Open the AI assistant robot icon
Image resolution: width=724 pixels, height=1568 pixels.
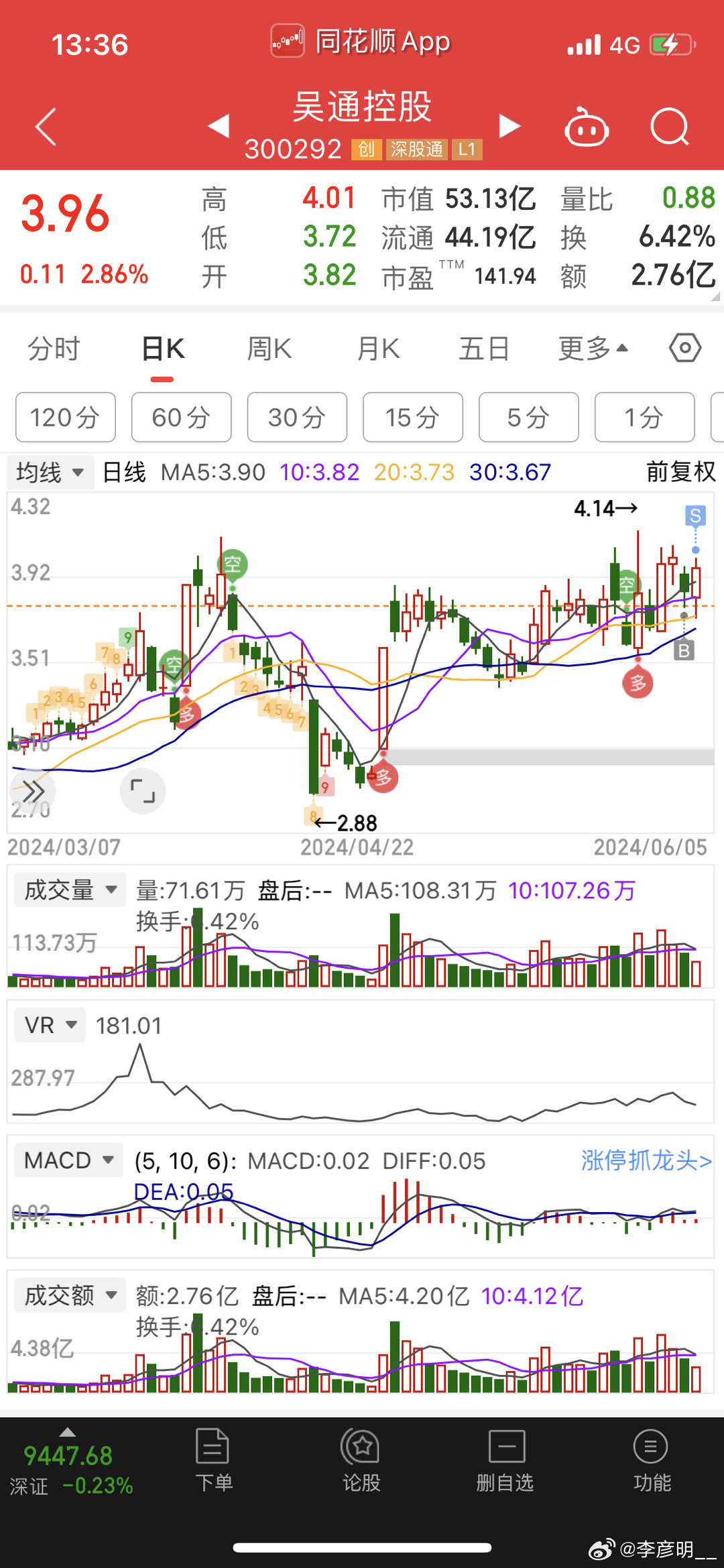click(586, 127)
